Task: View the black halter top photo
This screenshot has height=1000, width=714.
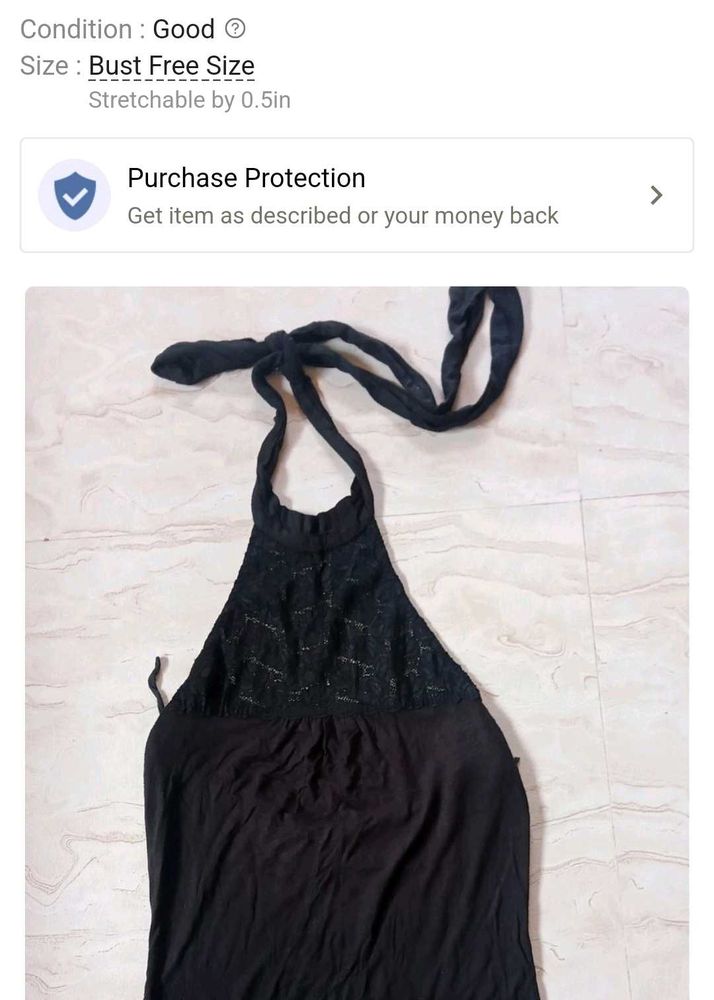Action: pyautogui.click(x=356, y=640)
